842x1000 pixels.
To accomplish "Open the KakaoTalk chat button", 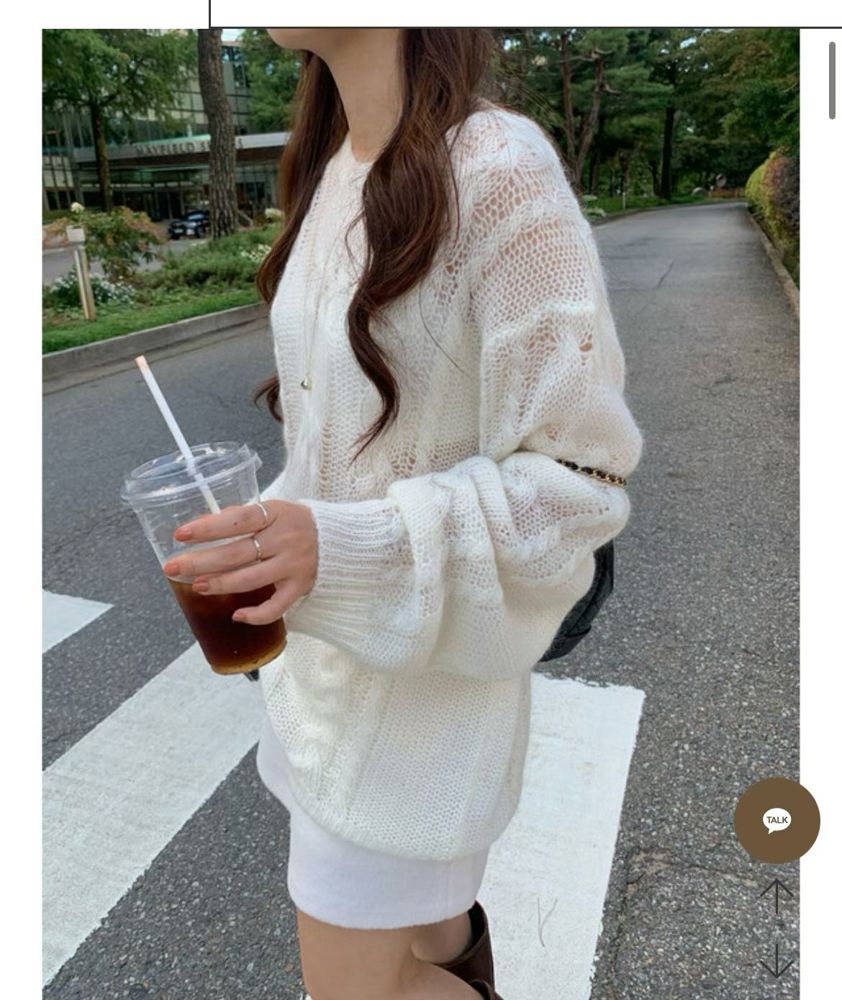I will 777,820.
